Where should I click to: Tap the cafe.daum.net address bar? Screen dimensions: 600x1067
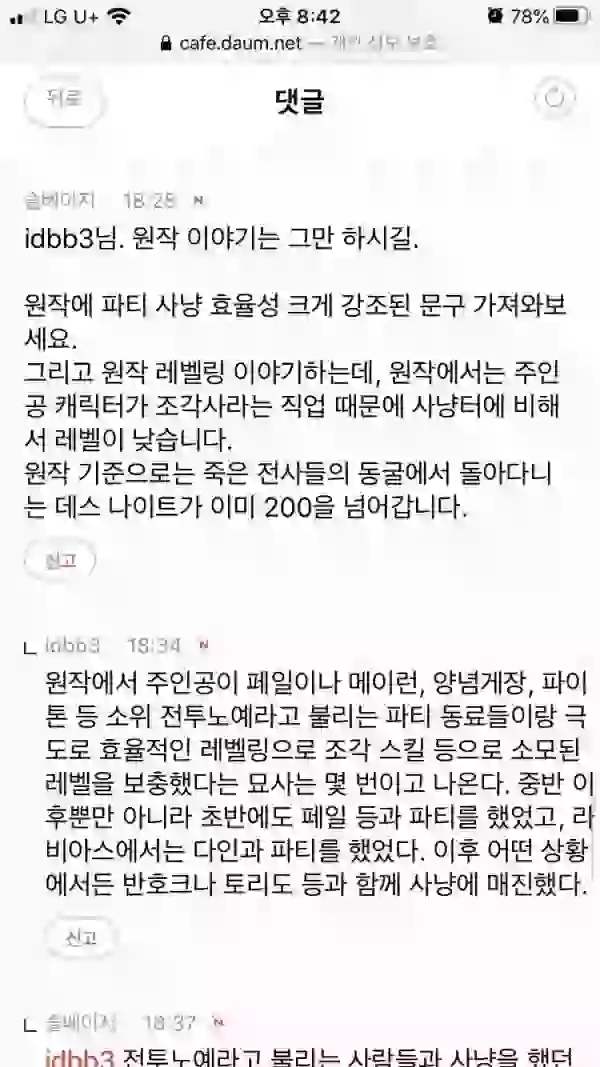300,43
